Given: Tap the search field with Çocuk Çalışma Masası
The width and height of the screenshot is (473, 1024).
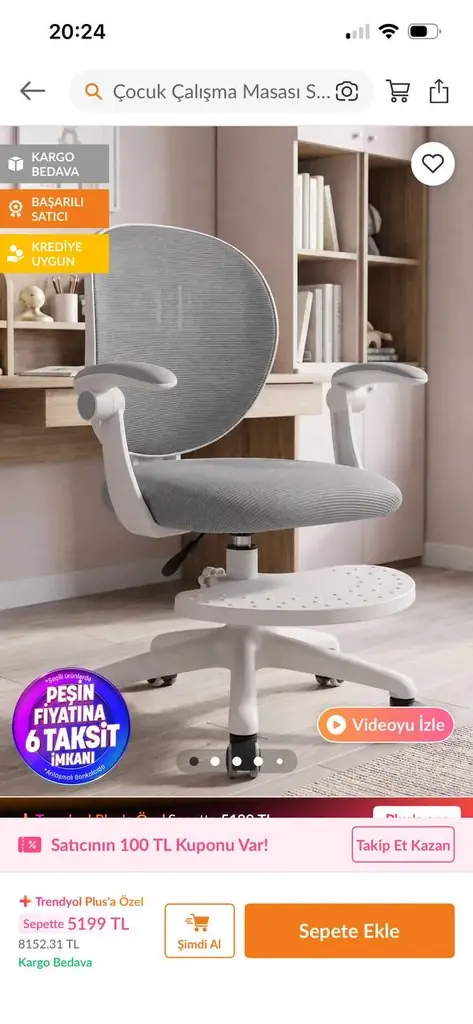Looking at the screenshot, I should [x=221, y=91].
